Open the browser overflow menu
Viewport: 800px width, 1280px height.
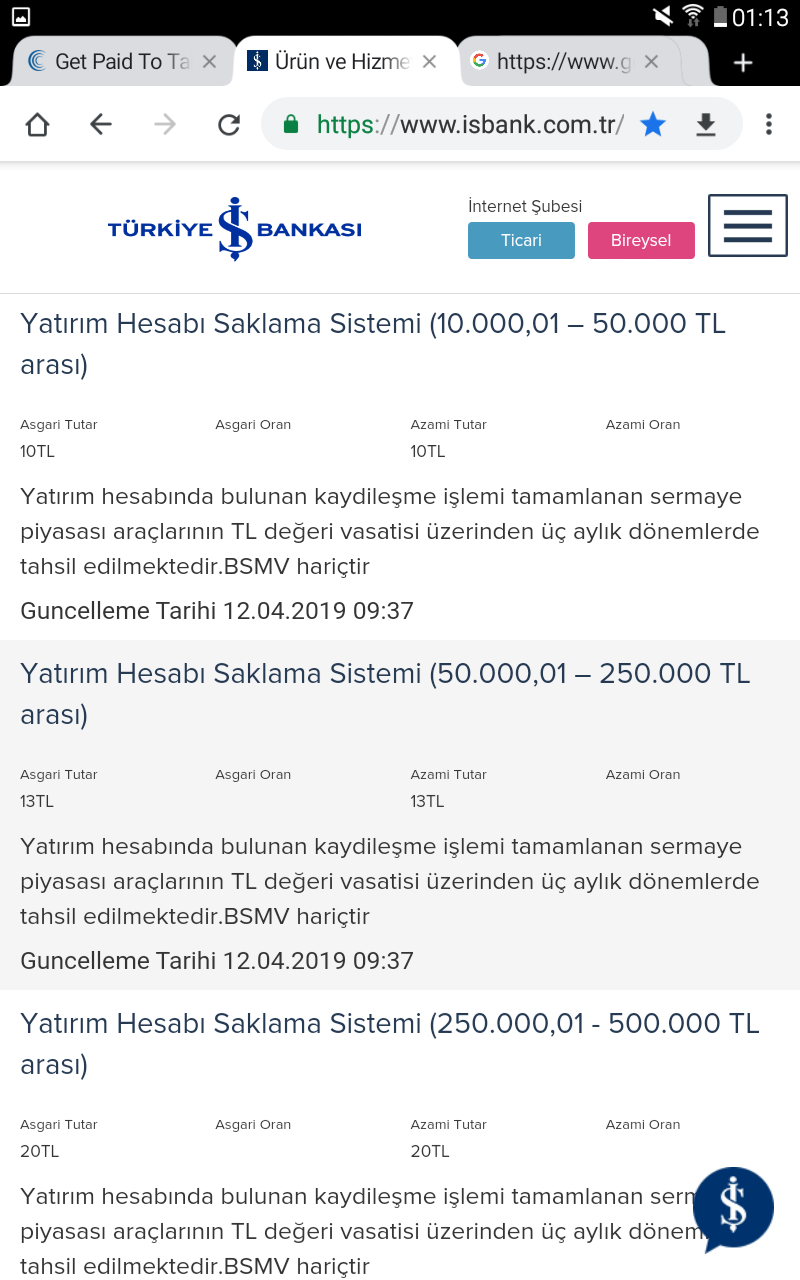coord(768,124)
